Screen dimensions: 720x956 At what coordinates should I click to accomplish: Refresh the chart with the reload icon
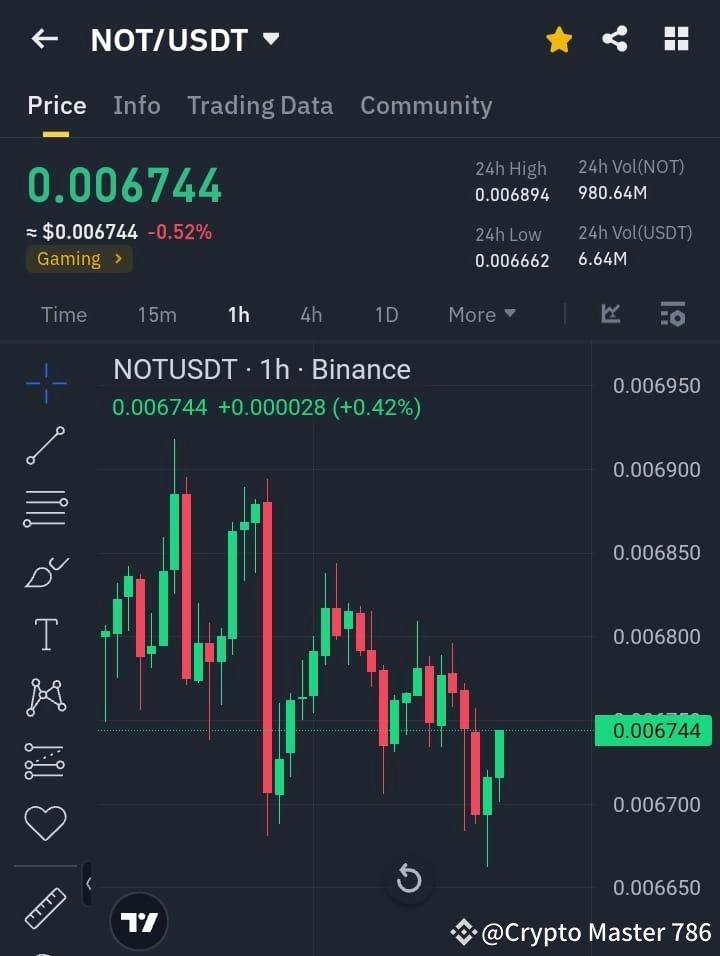[x=409, y=879]
